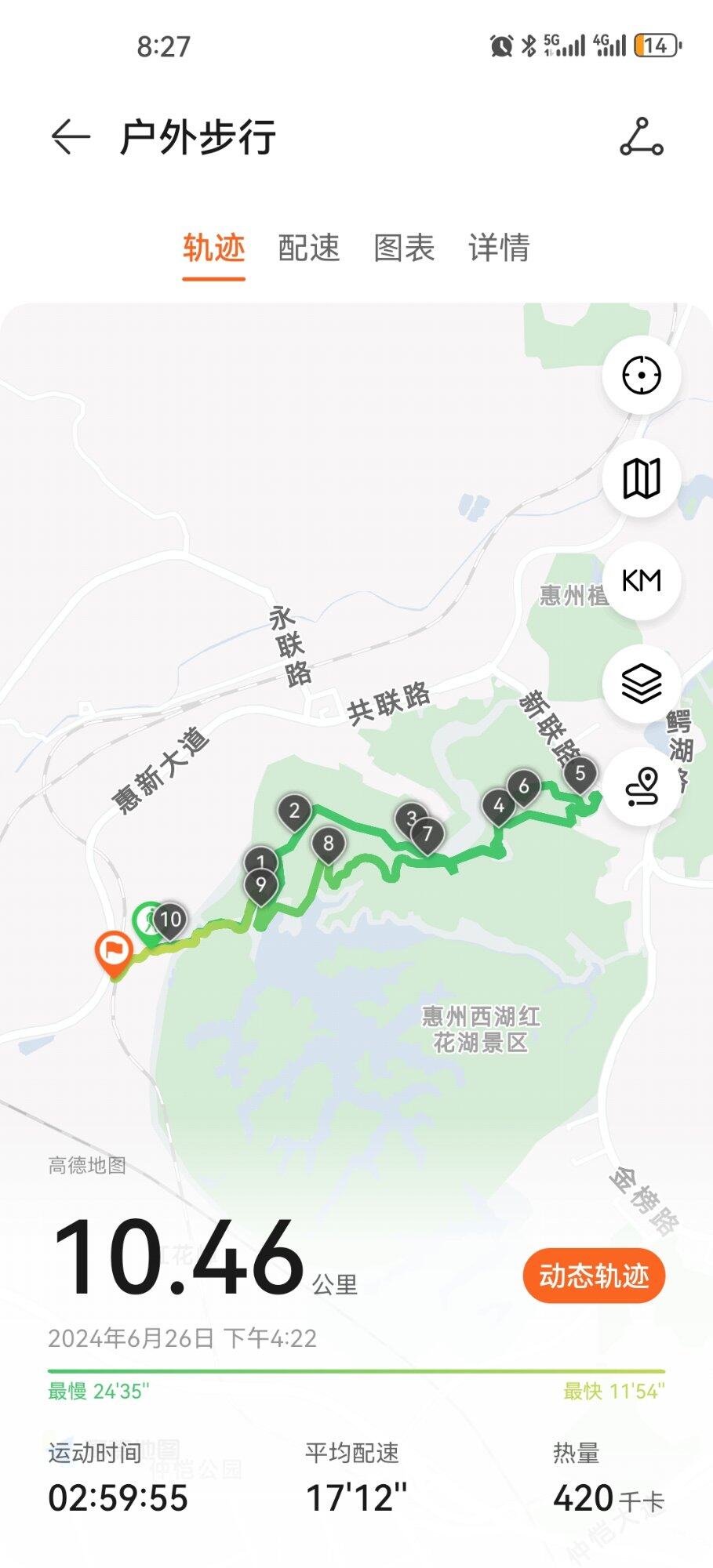This screenshot has height=1568, width=713.
Task: Select the 轨迹 tab
Action: click(214, 248)
